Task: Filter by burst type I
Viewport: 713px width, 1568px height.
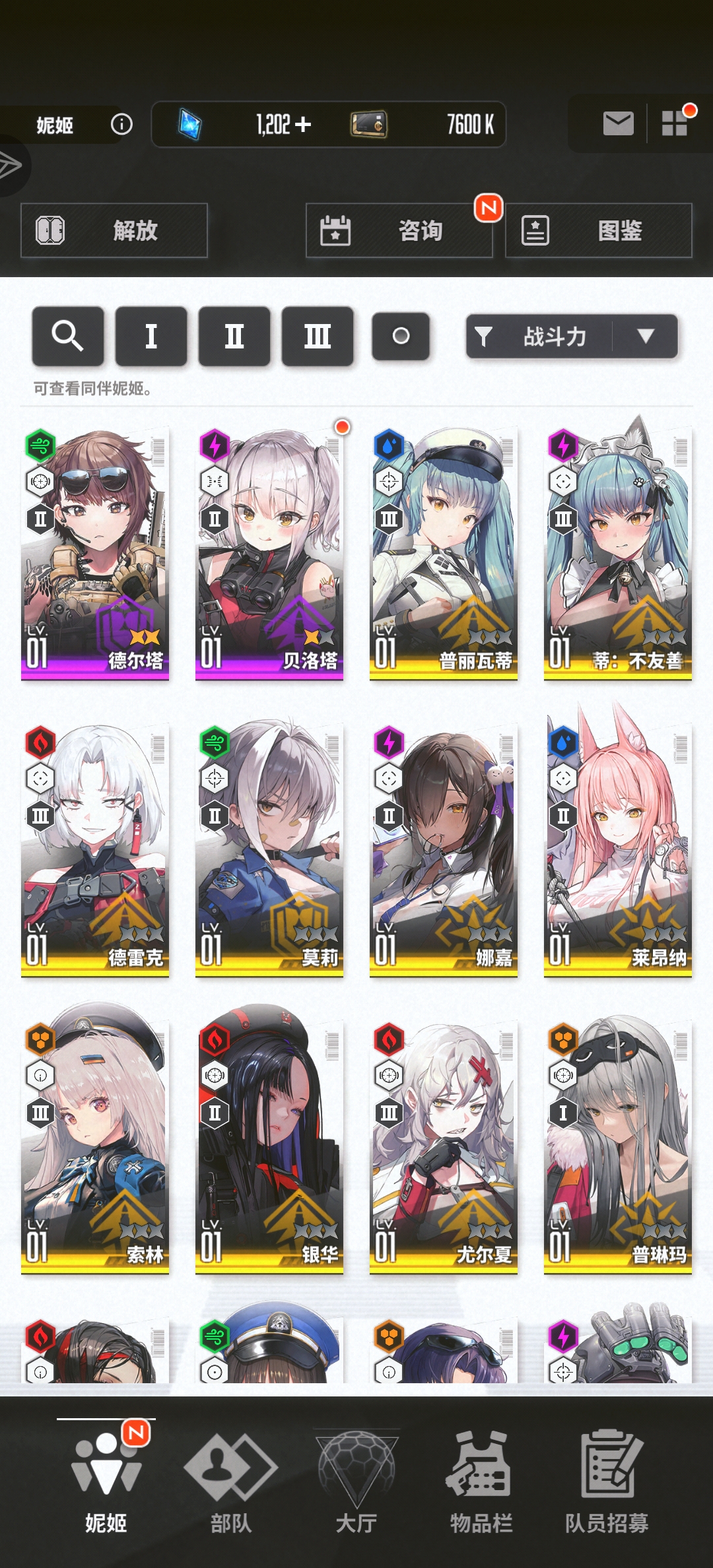Action: (151, 336)
